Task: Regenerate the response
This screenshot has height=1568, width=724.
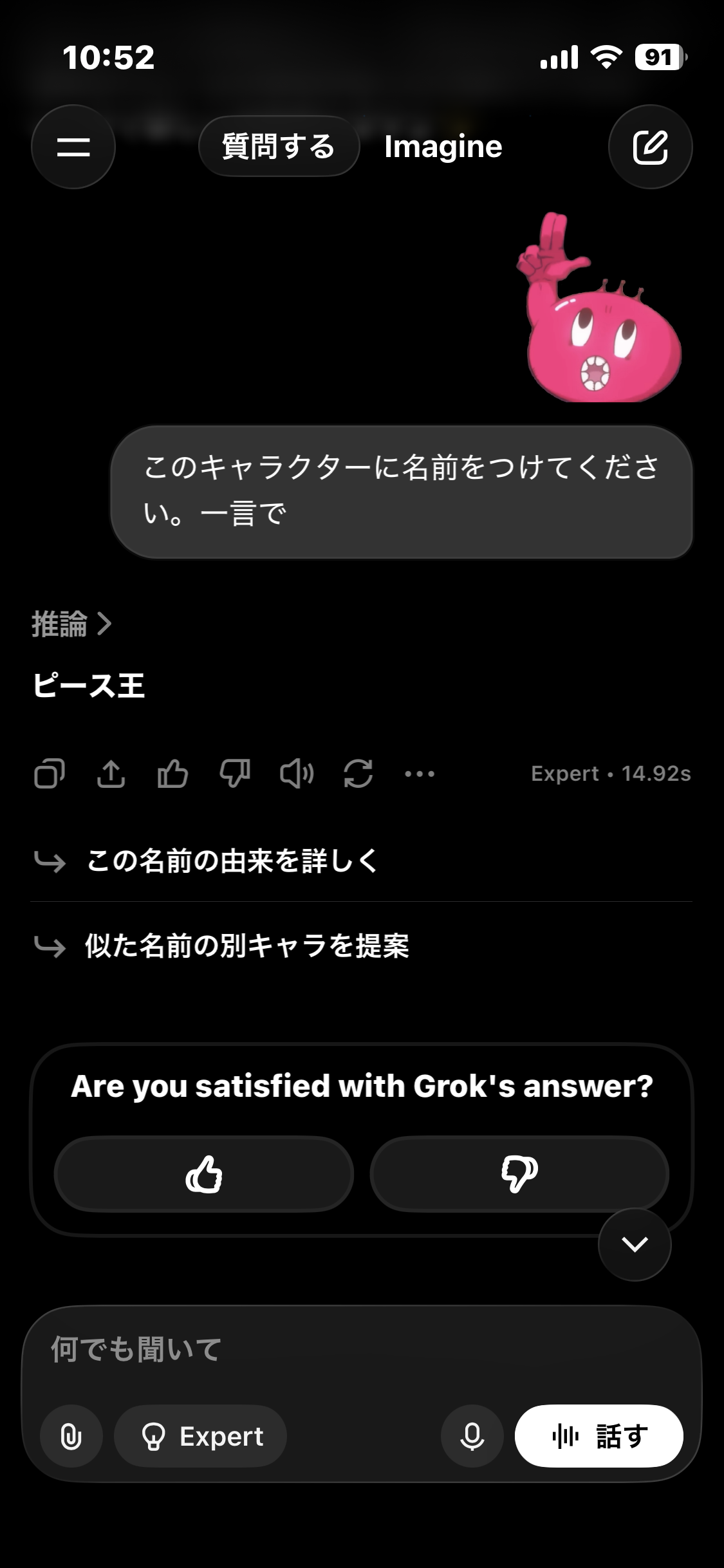Action: 358,774
